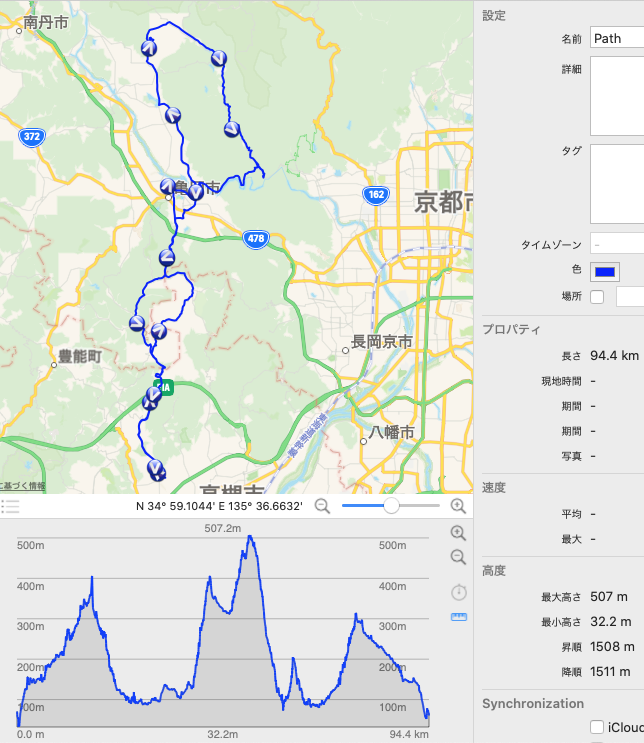Screen dimensions: 644x743
Task: Open the タイムゾーン dropdown
Action: click(x=616, y=244)
